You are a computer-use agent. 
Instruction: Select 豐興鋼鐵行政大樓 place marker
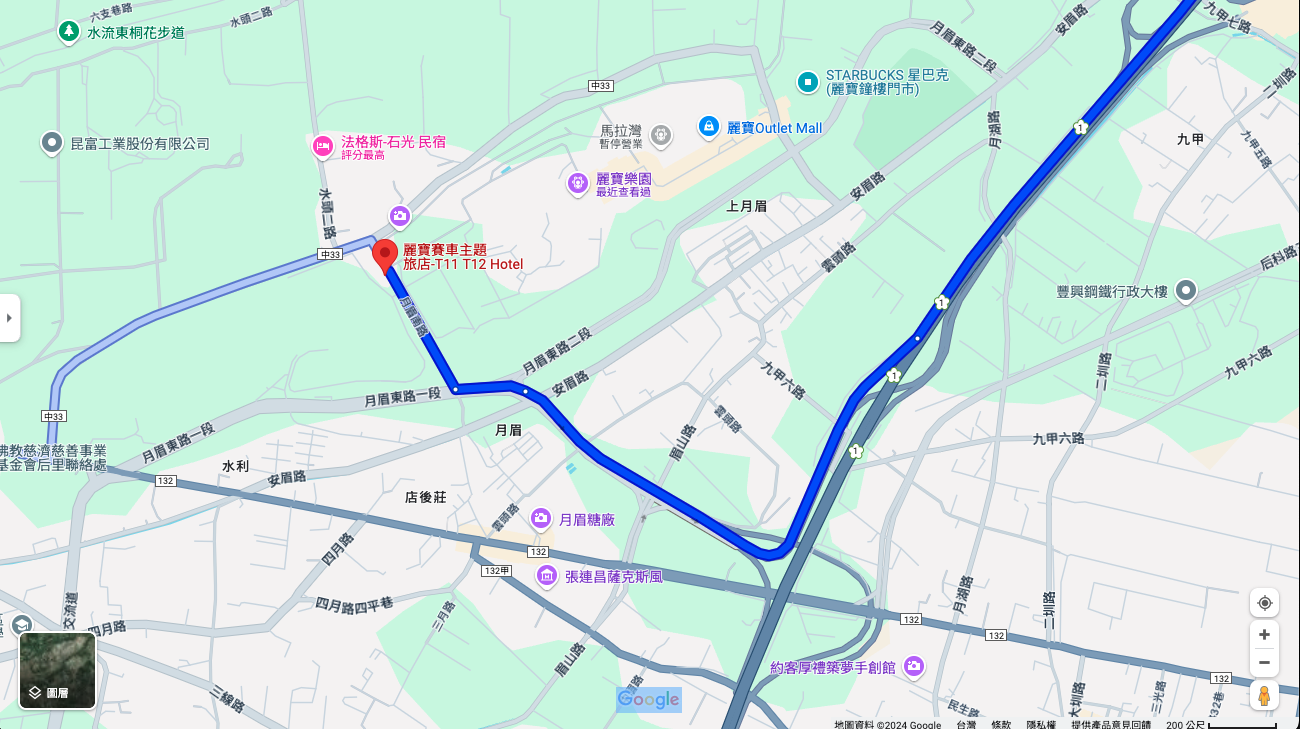(x=1186, y=291)
